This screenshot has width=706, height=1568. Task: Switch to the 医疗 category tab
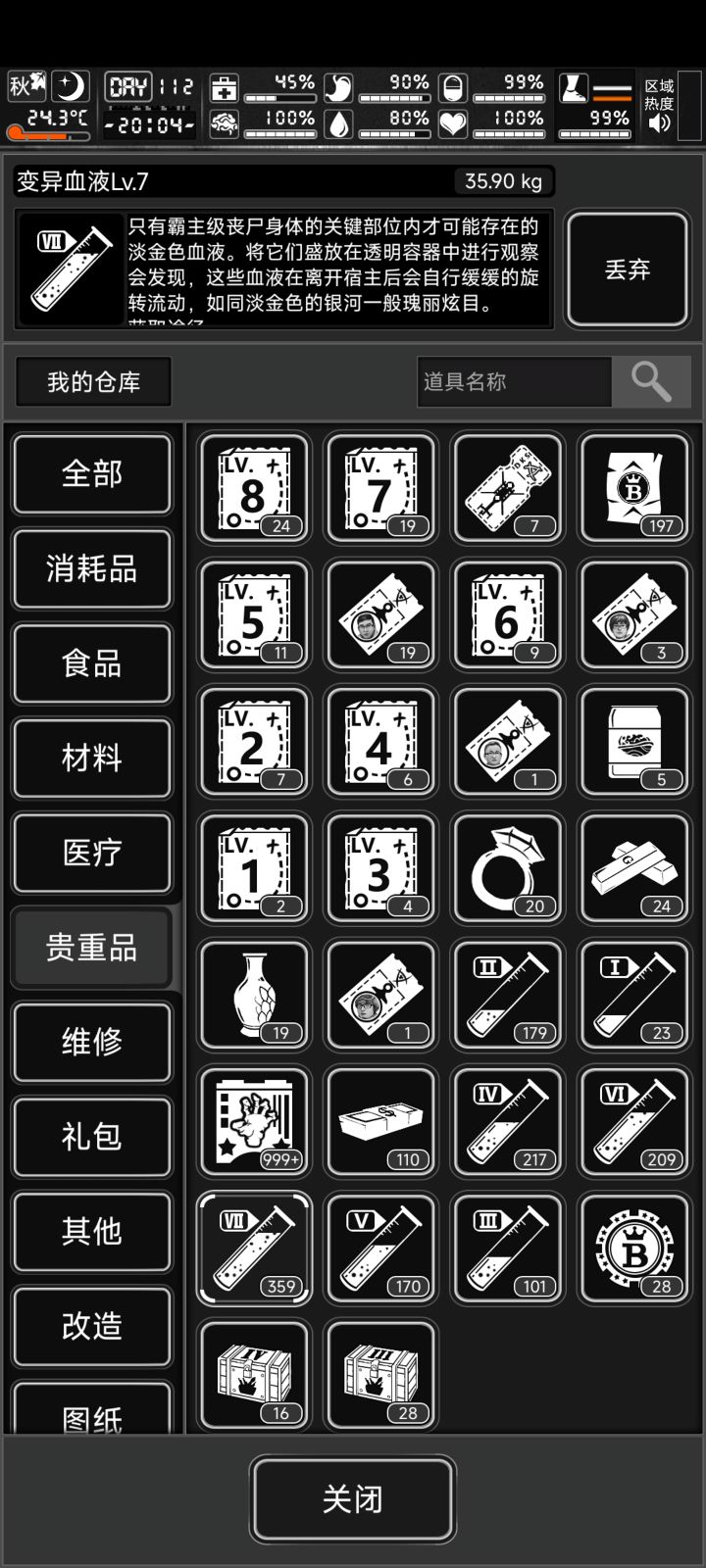click(x=92, y=854)
